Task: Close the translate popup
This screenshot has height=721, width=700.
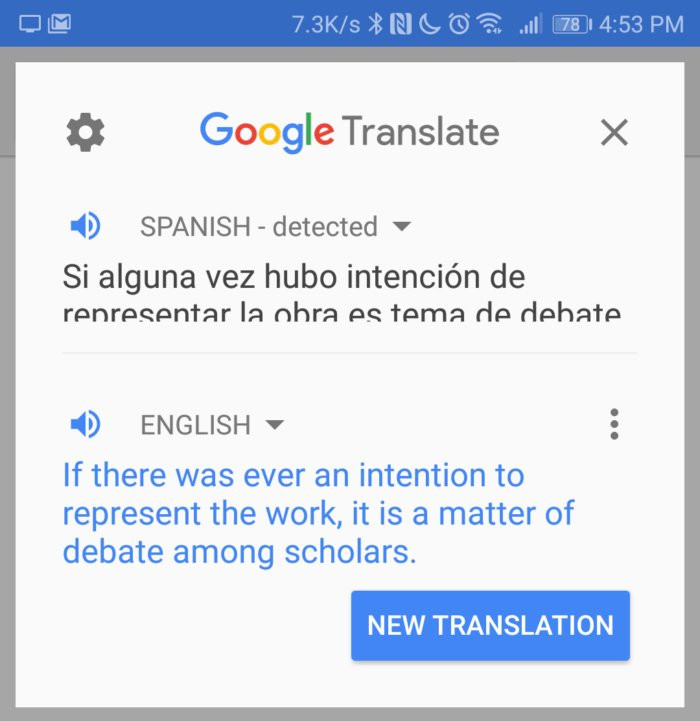Action: (613, 132)
